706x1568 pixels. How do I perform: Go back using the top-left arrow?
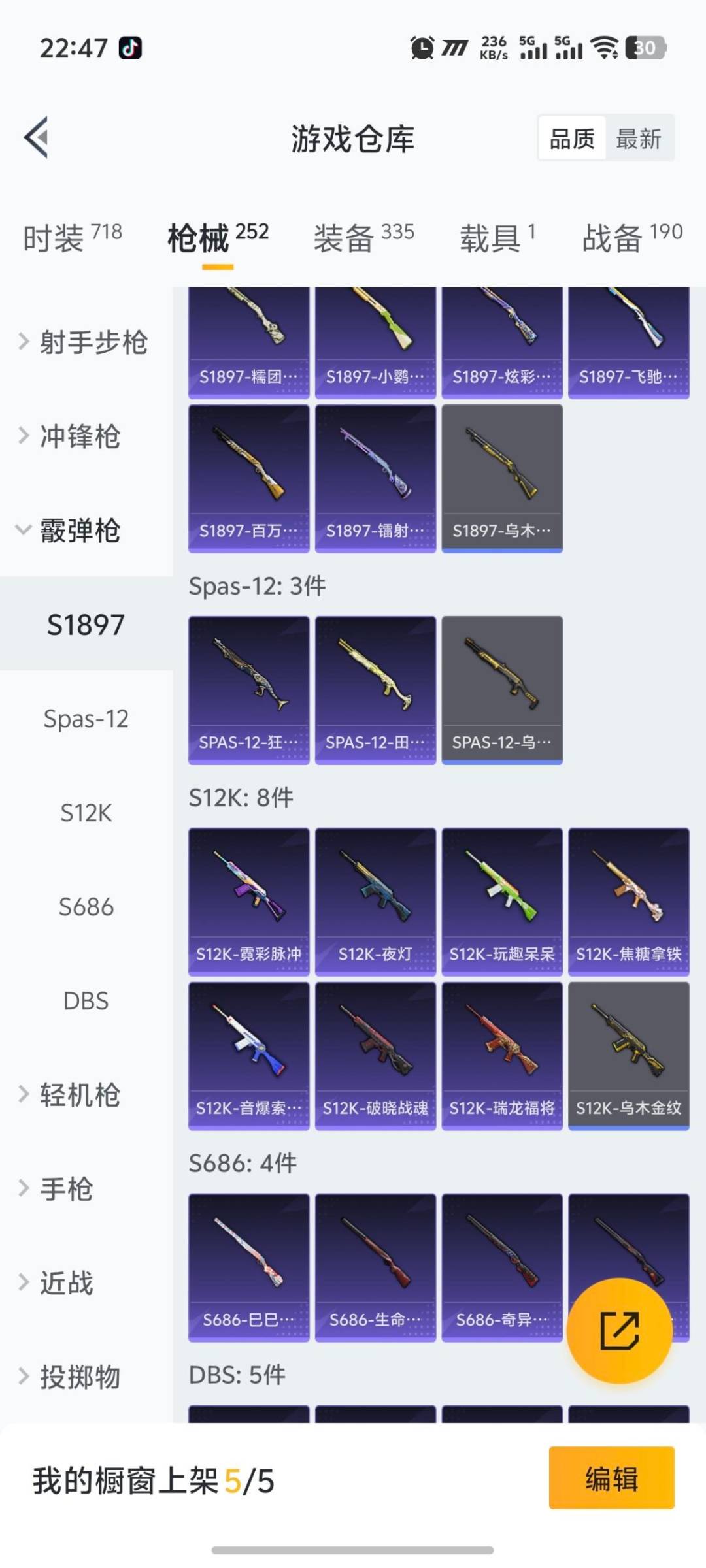[37, 137]
